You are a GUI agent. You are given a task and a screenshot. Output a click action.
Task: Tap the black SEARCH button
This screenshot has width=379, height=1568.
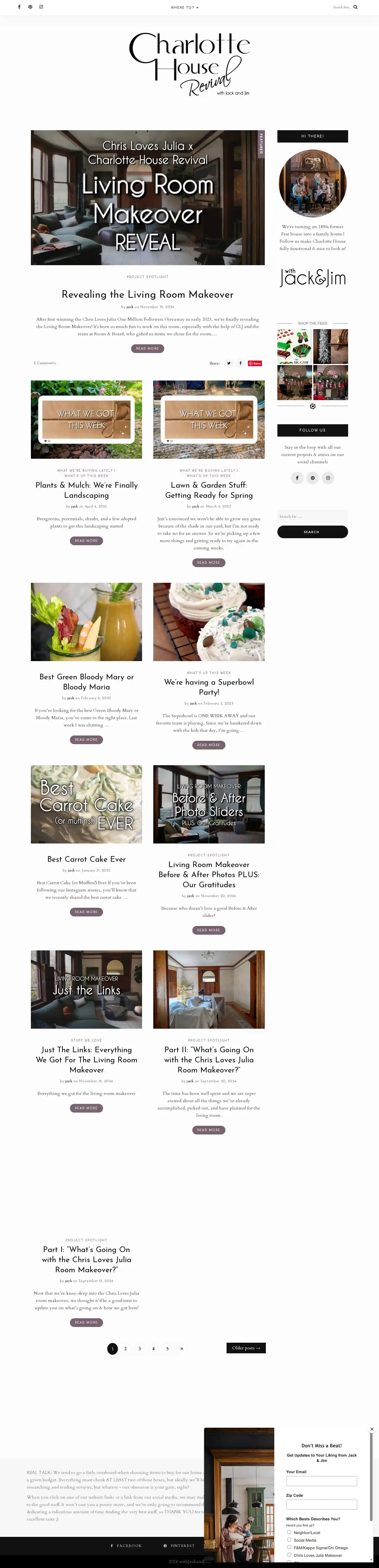tap(312, 532)
